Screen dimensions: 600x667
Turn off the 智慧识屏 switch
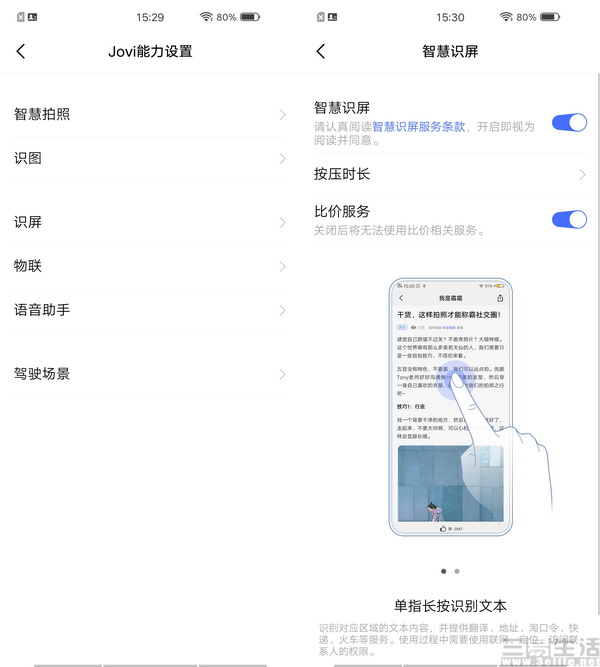coord(569,122)
